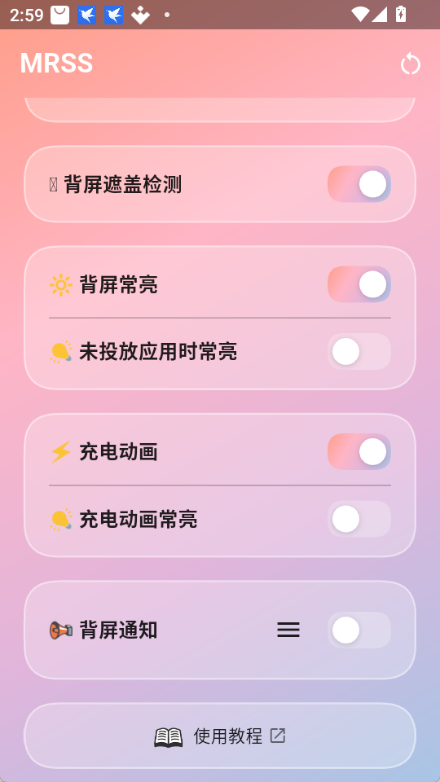
Task: Turn off 背屏遮盖检测 switch
Action: point(359,184)
